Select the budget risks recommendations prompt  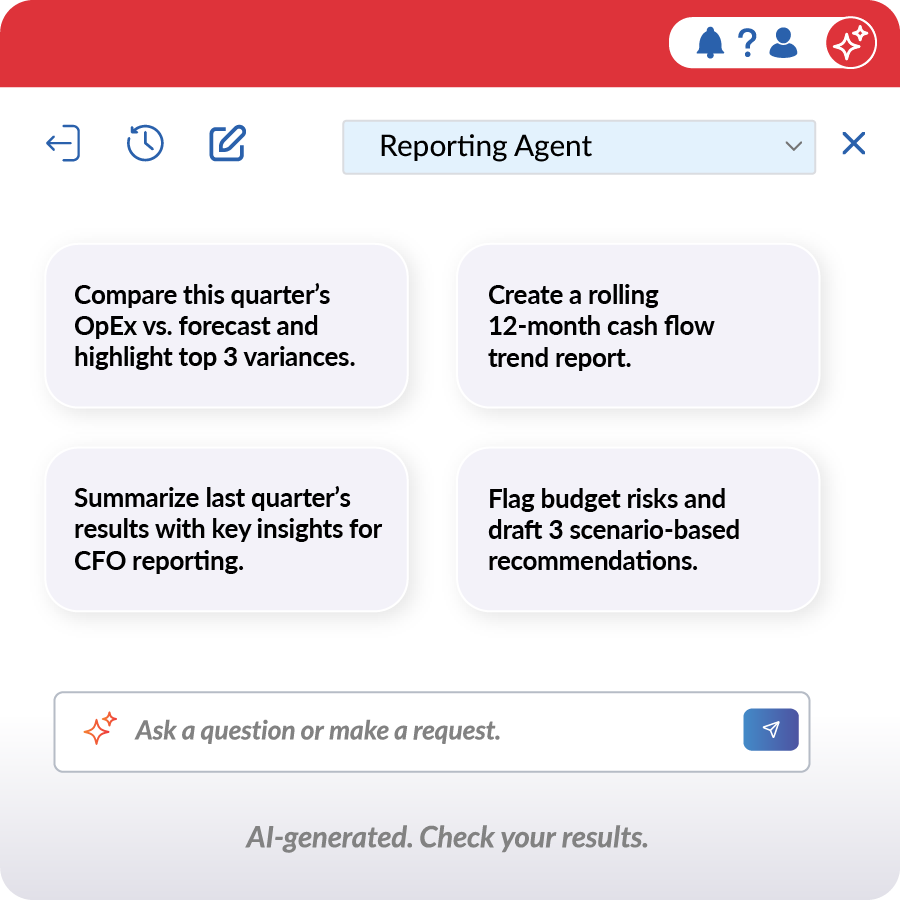coord(638,529)
